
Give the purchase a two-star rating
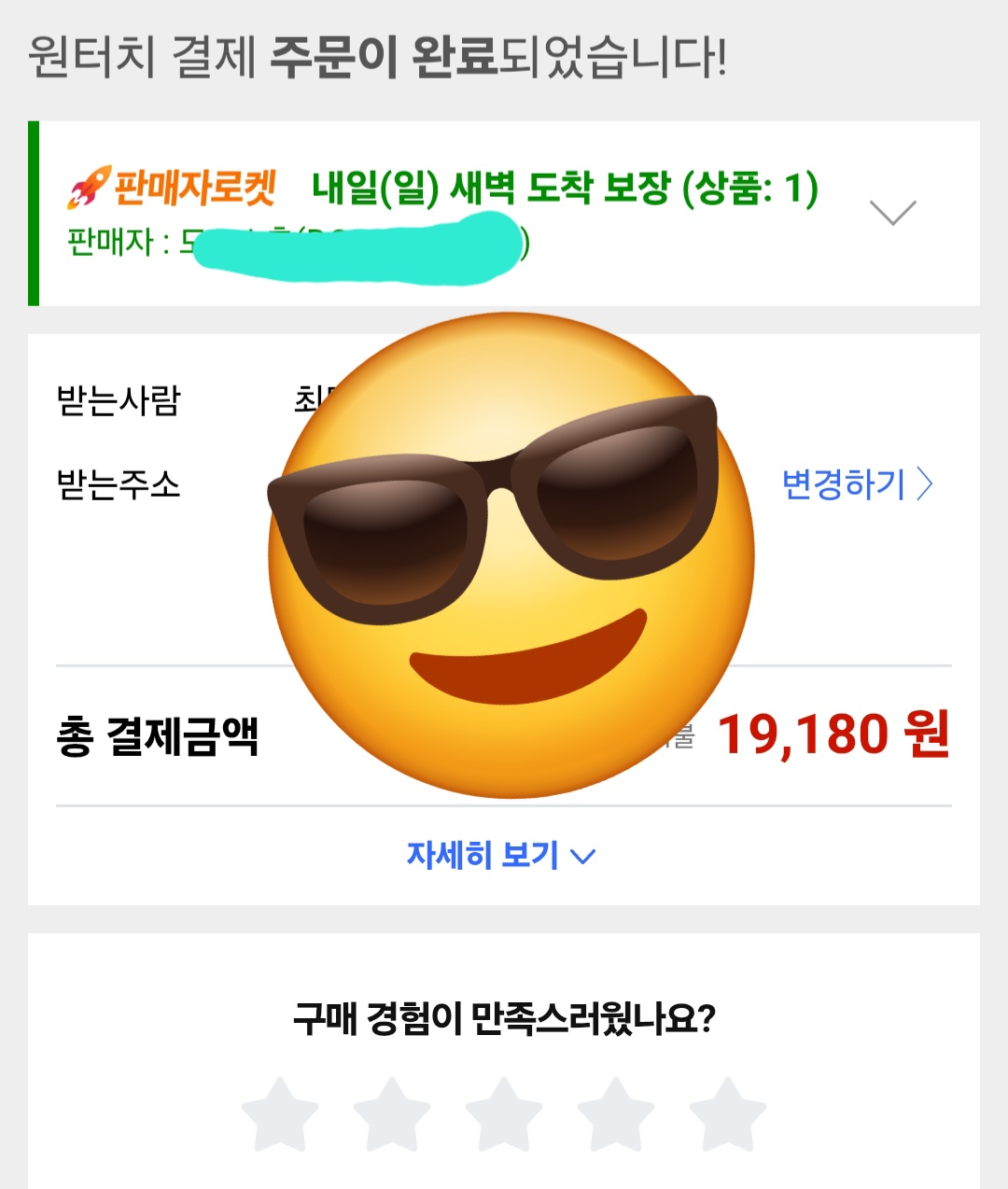(x=392, y=1114)
